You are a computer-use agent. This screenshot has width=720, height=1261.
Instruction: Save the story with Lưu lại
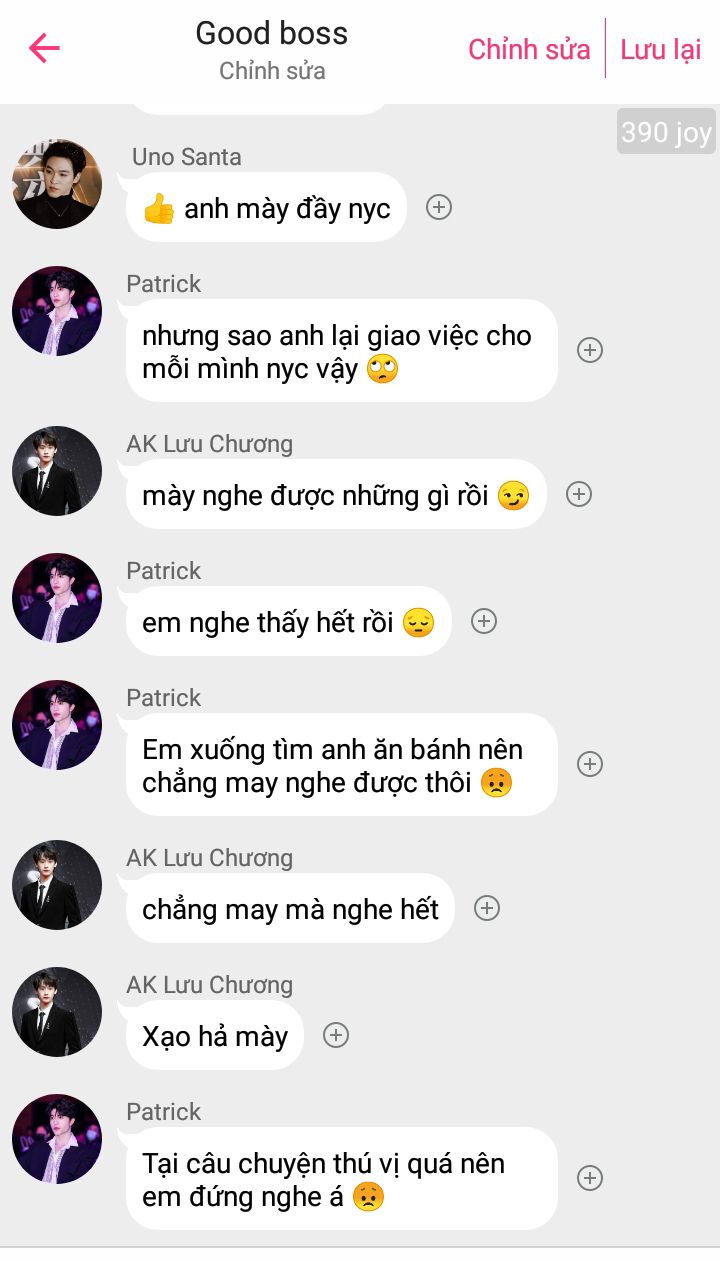661,49
